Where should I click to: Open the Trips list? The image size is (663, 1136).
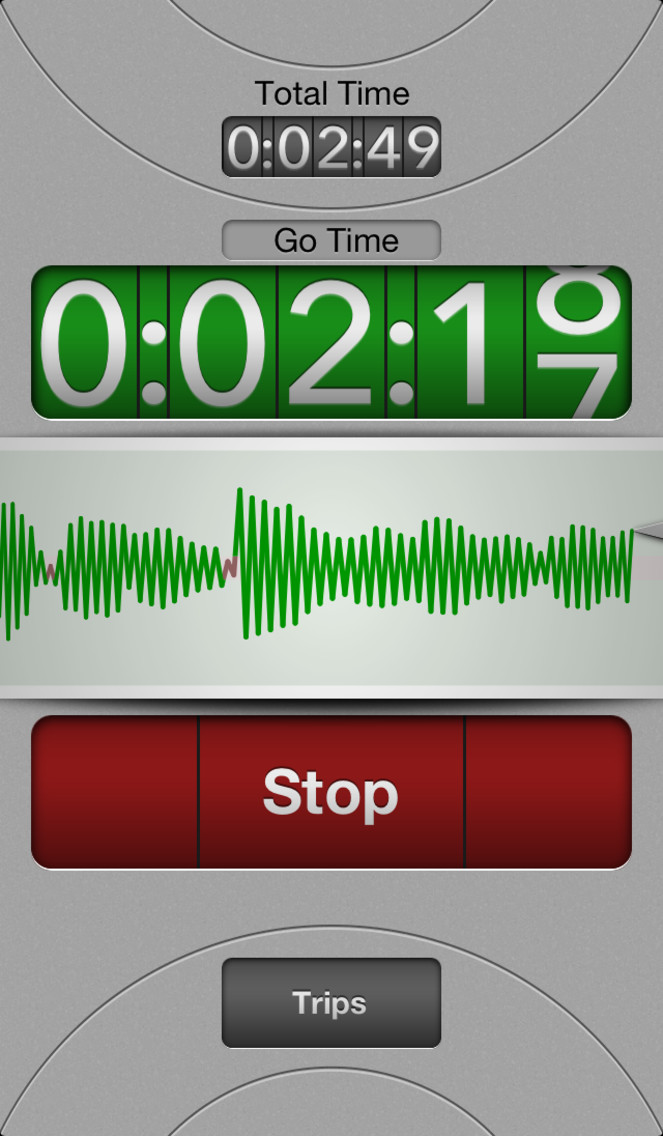pos(331,1003)
